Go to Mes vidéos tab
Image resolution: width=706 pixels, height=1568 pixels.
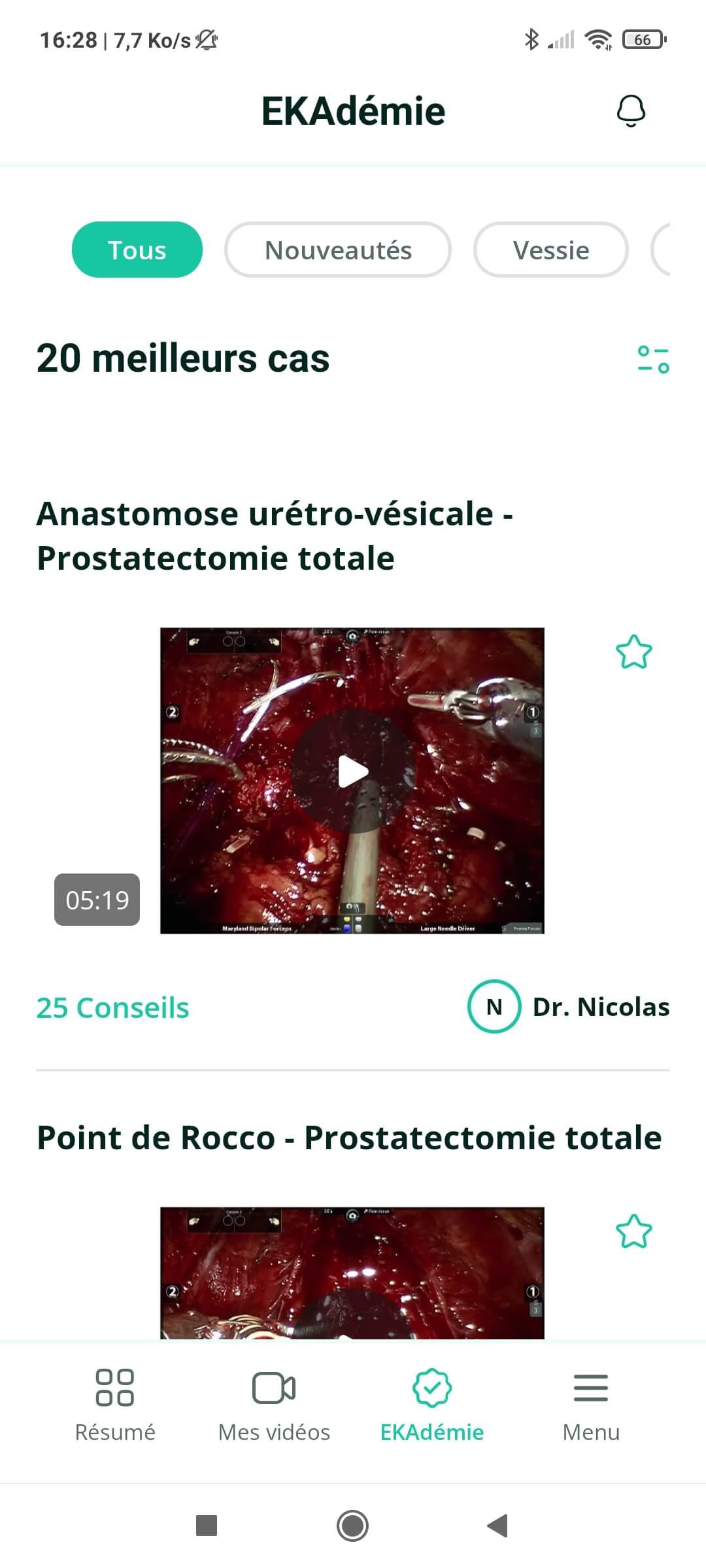[274, 1405]
